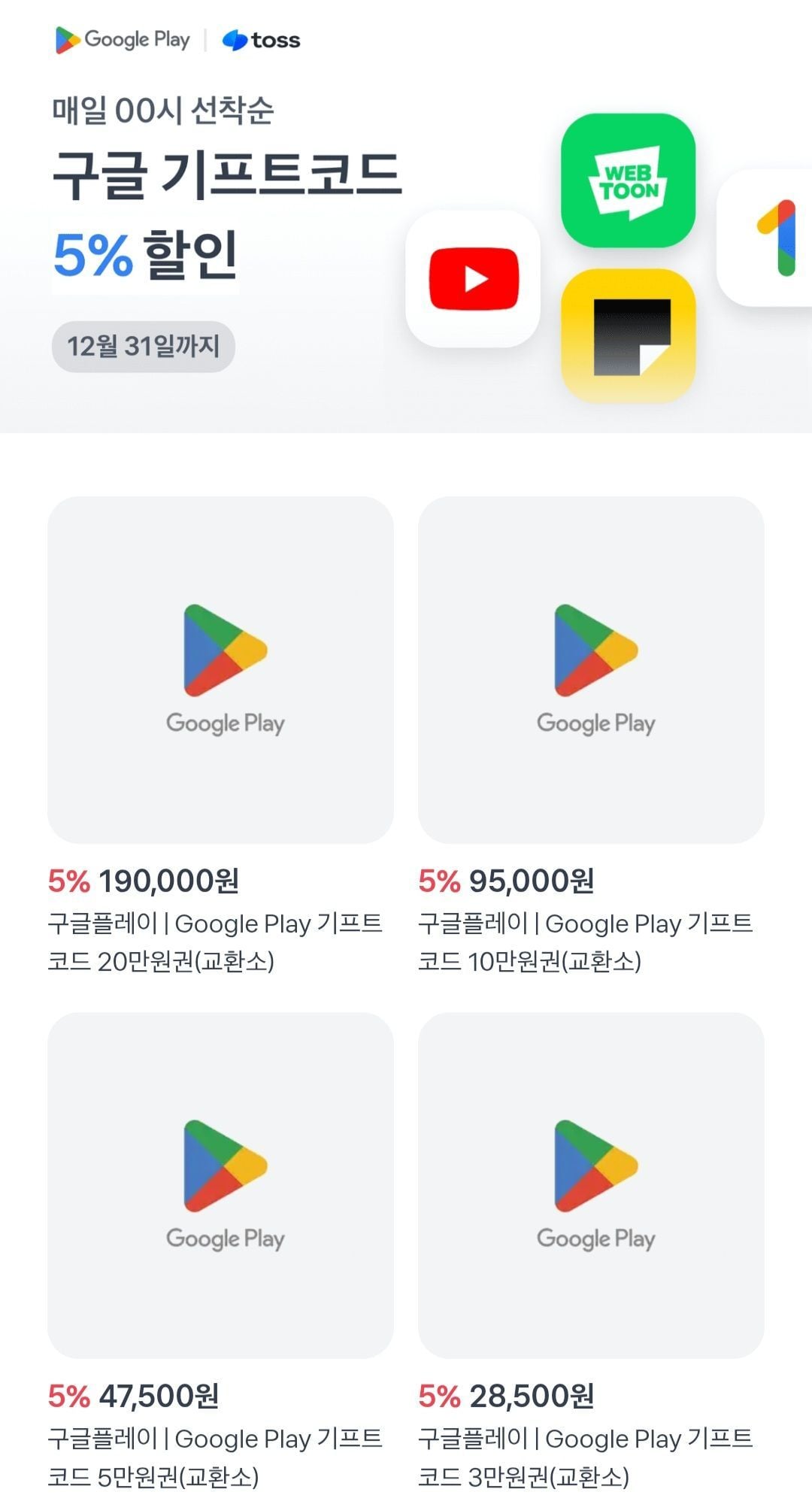Open the Google Play 20만원권 gift code card
The height and width of the screenshot is (1495, 812).
pyautogui.click(x=220, y=669)
